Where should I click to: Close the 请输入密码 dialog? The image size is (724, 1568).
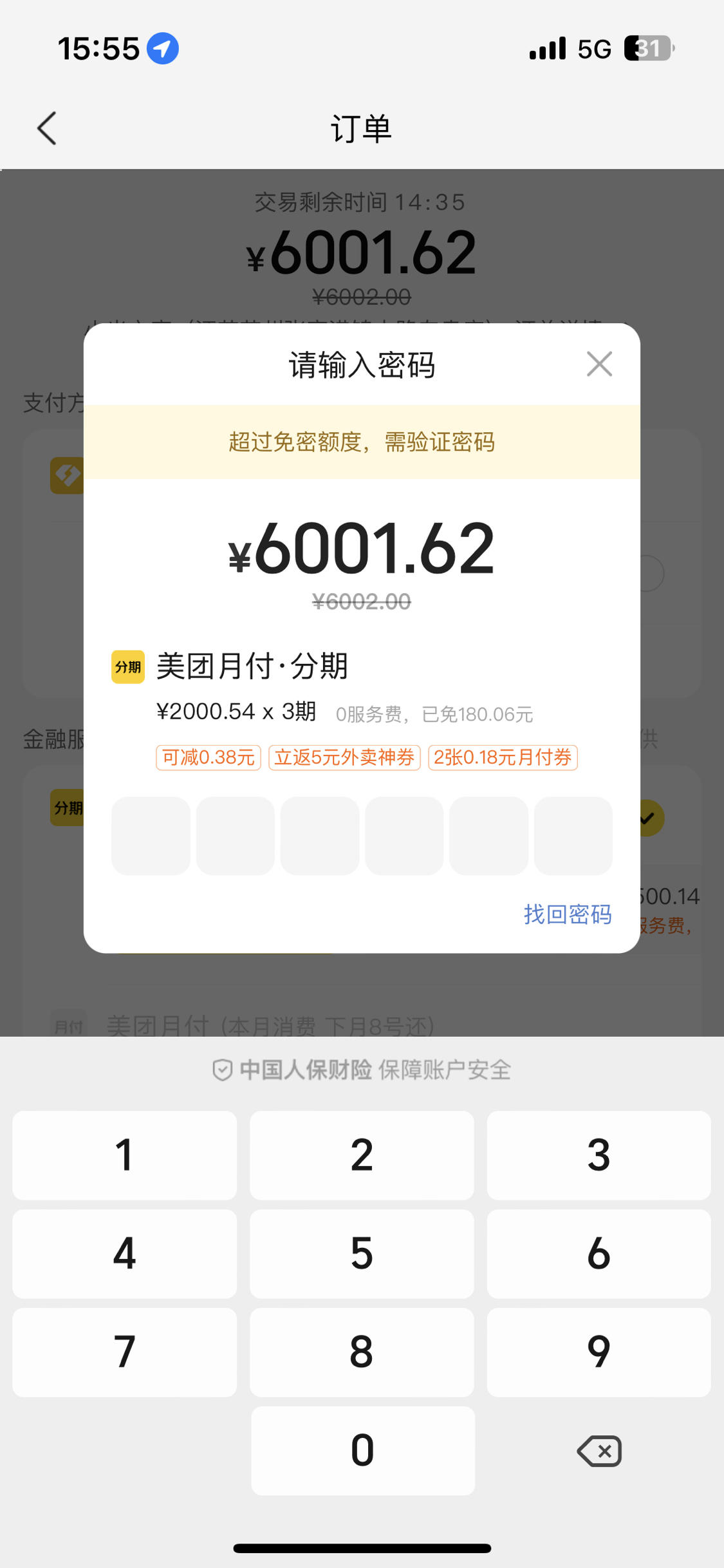(599, 364)
